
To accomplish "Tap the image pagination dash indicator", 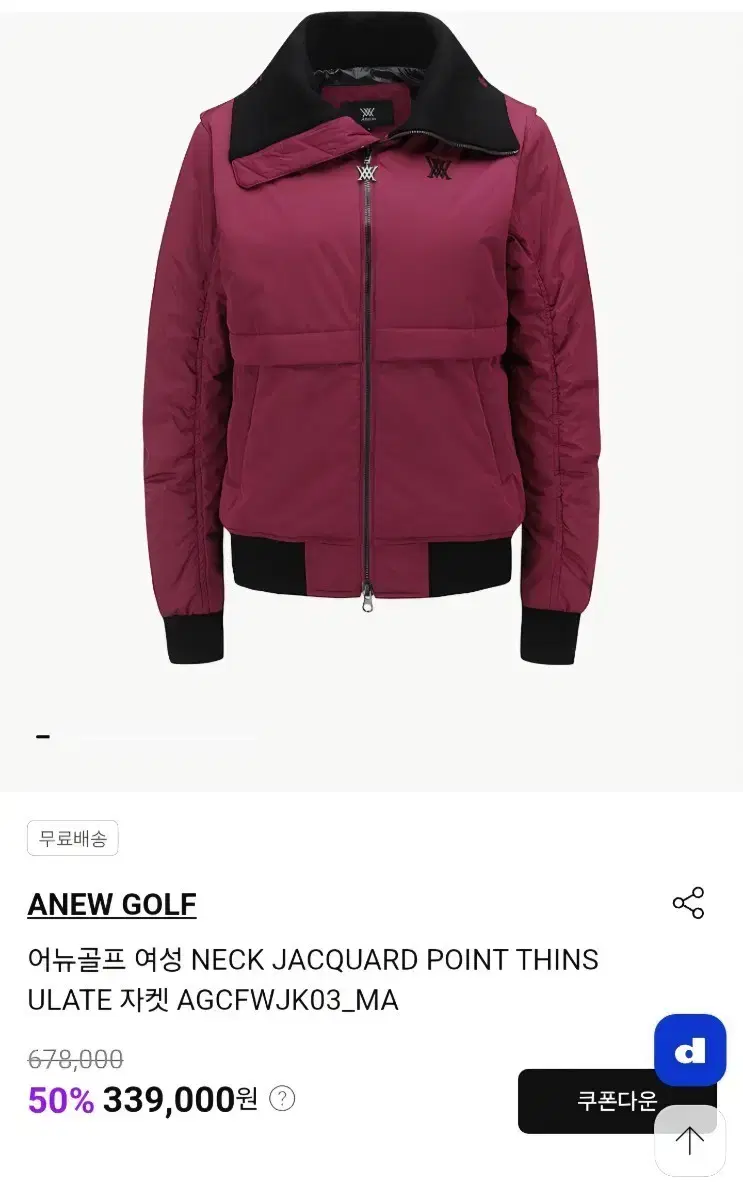I will 44,735.
